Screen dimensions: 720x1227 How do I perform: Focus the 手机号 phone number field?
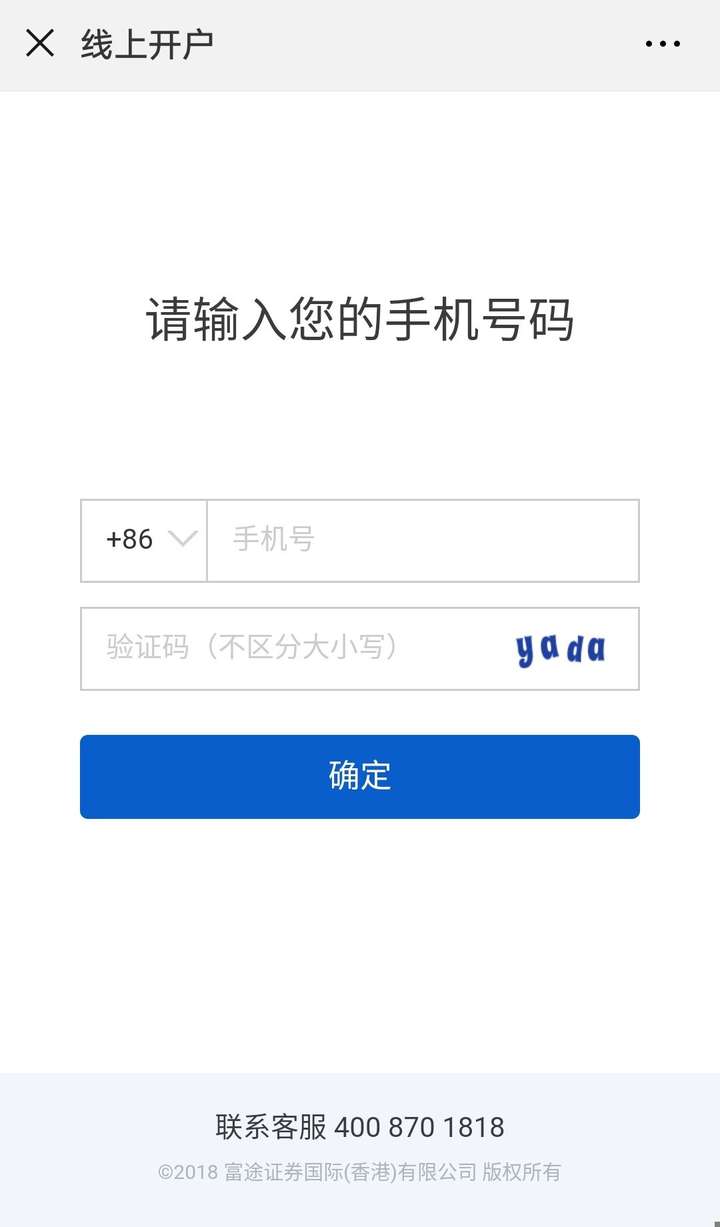[x=422, y=540]
